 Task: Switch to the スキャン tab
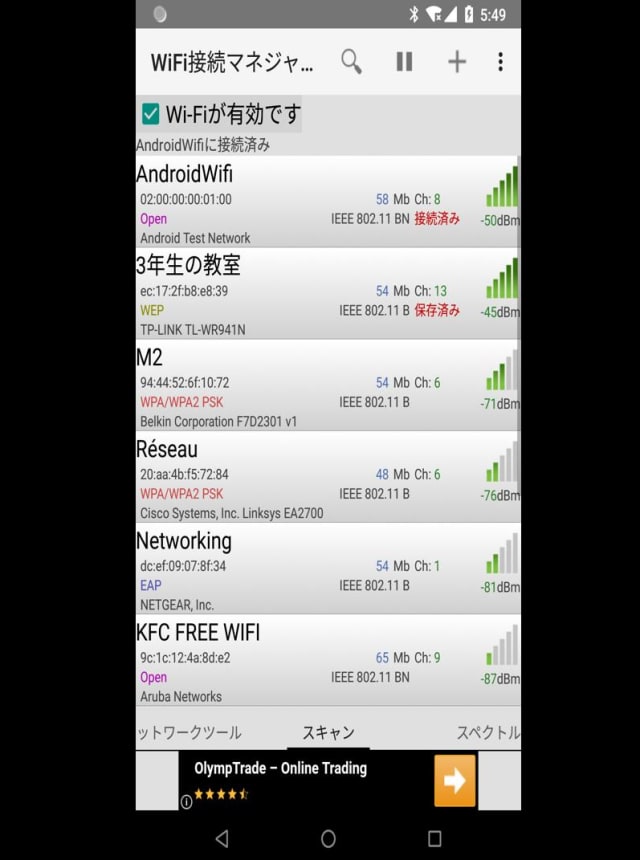tap(328, 733)
